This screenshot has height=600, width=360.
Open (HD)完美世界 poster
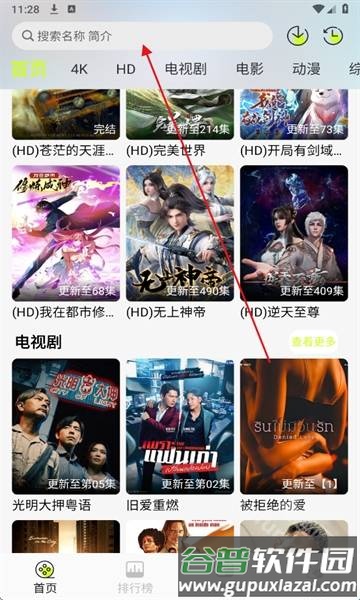click(x=180, y=114)
